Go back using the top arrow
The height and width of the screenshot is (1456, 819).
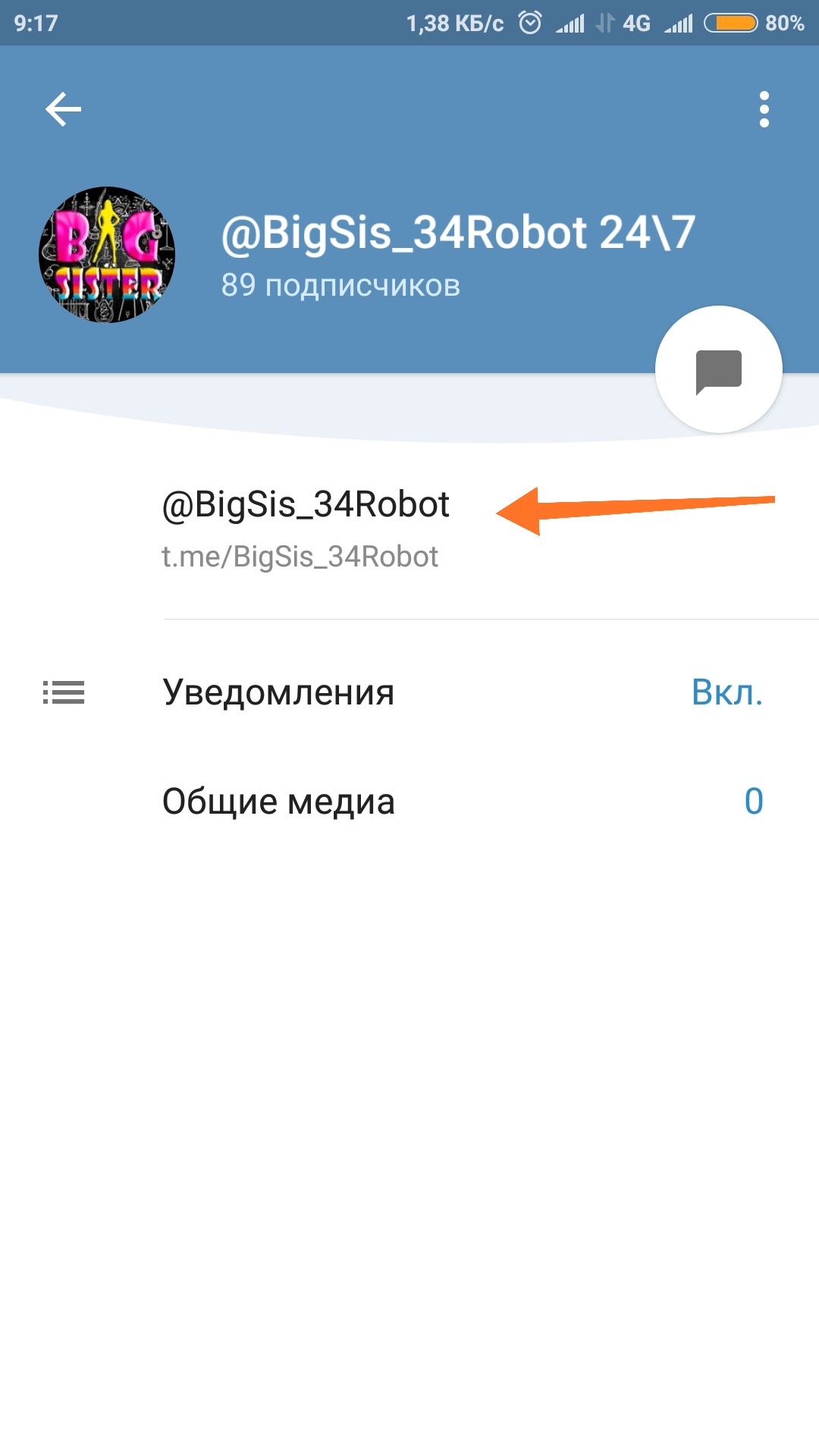(64, 109)
